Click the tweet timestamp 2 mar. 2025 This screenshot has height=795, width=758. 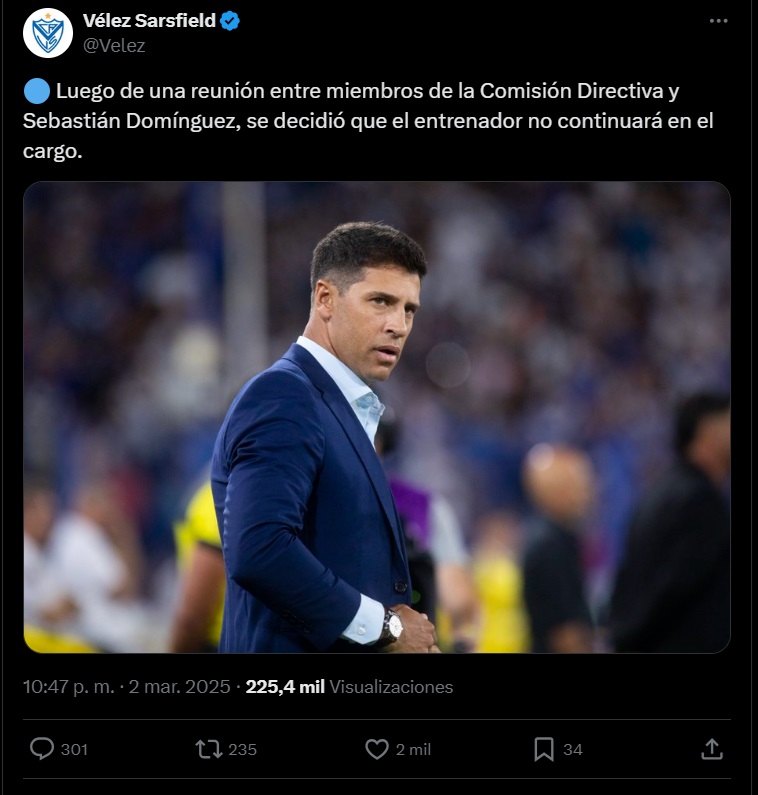tap(165, 687)
